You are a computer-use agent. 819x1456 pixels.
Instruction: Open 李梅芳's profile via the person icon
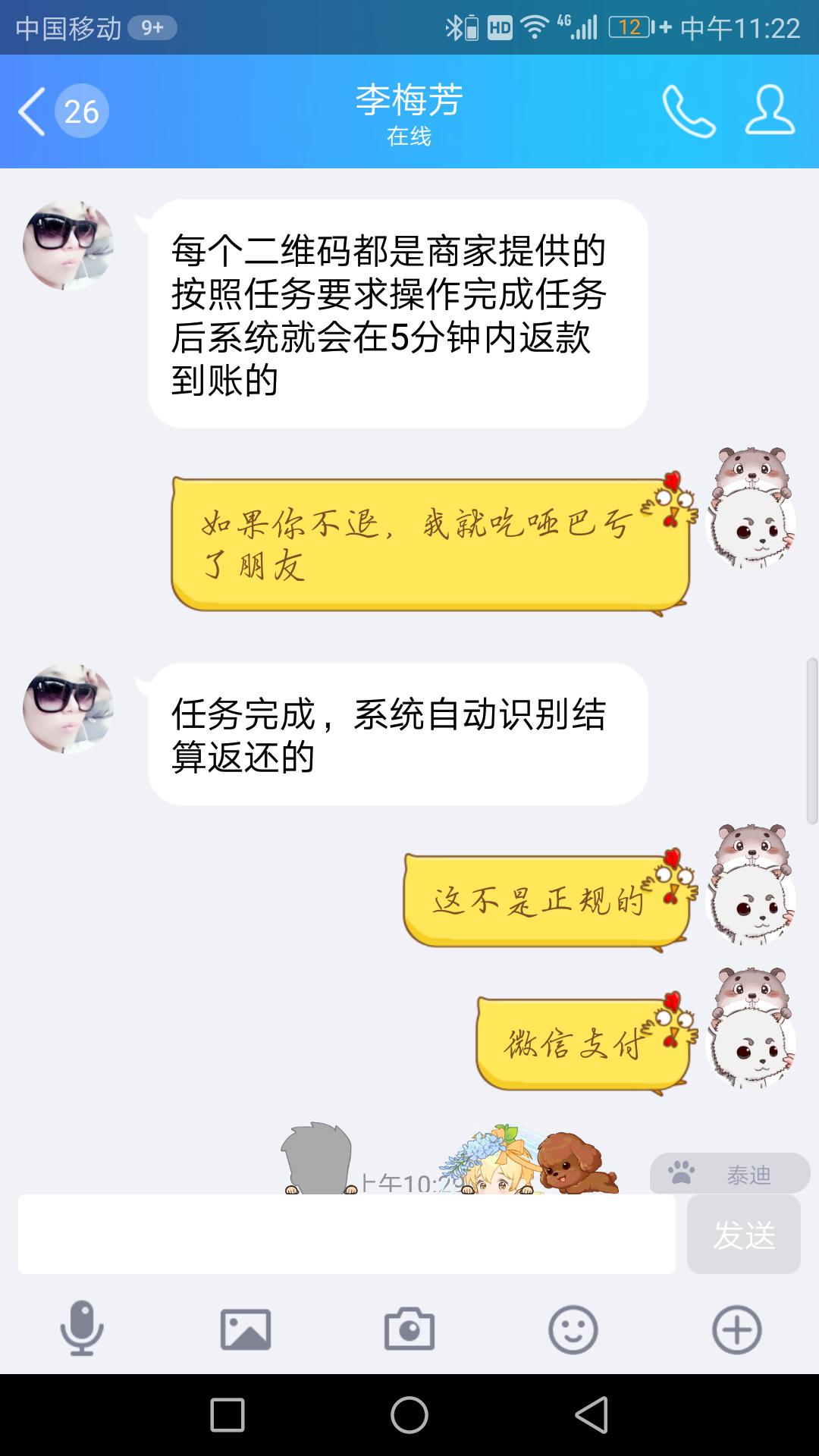coord(768,112)
